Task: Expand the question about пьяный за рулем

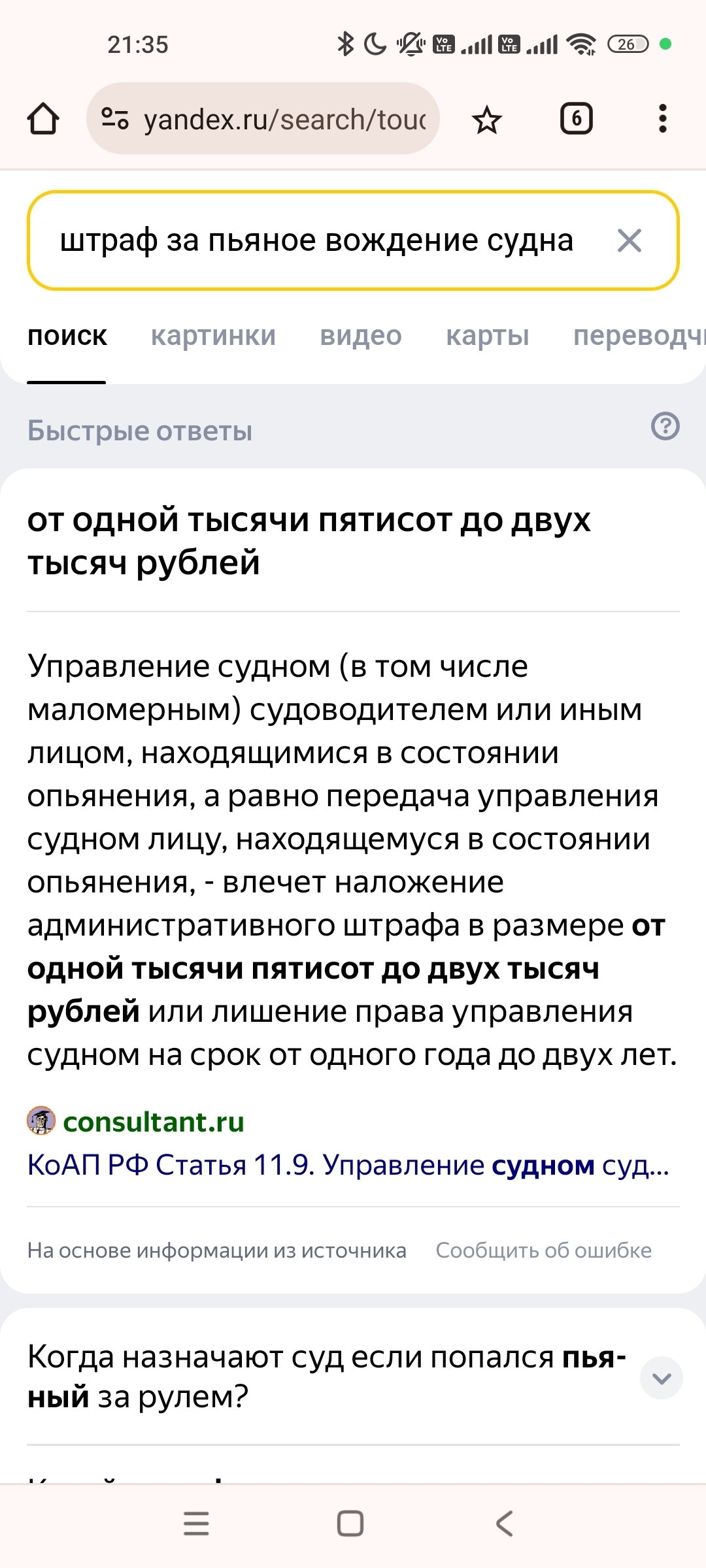Action: pos(662,1378)
